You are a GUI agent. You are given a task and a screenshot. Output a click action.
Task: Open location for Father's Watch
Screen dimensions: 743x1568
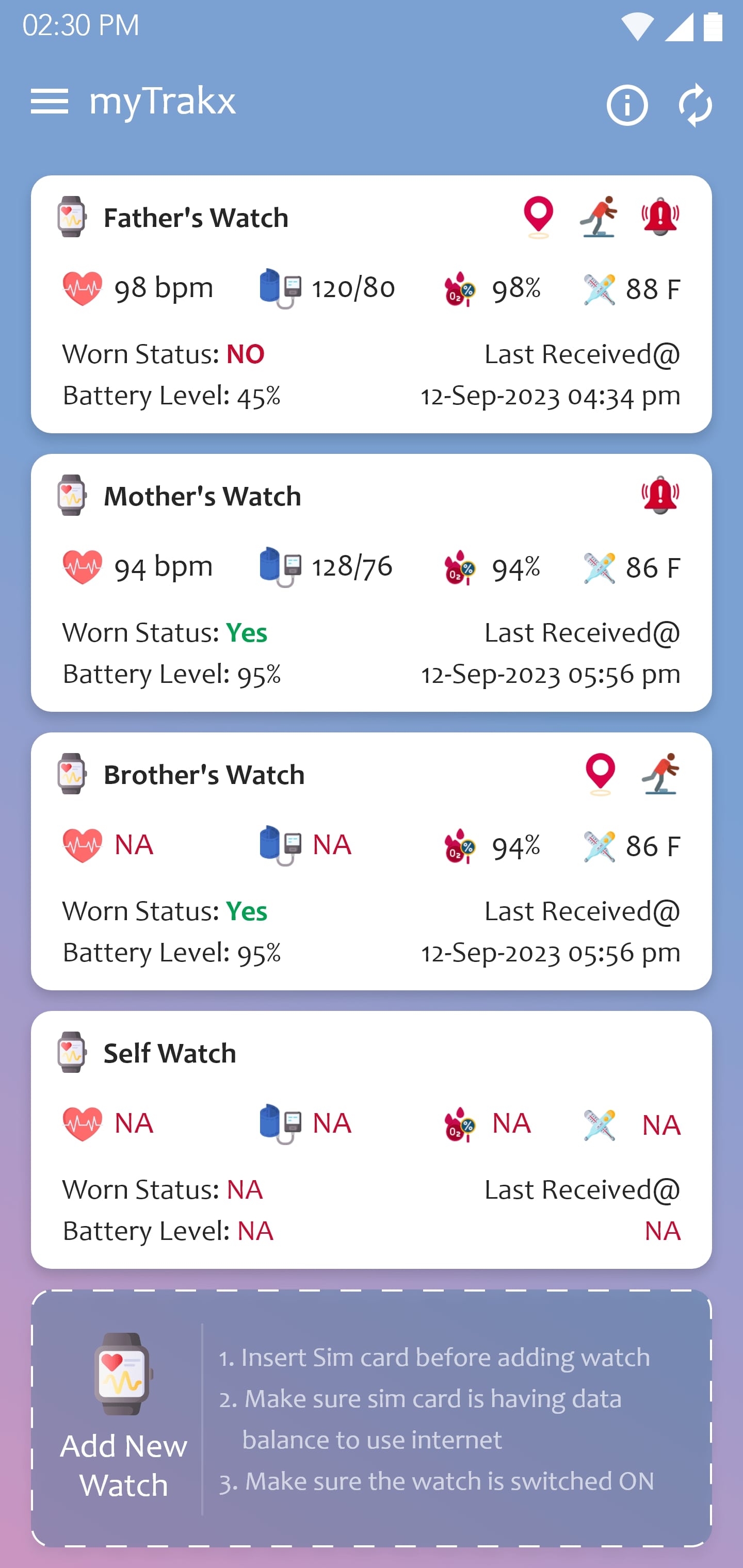click(x=538, y=217)
